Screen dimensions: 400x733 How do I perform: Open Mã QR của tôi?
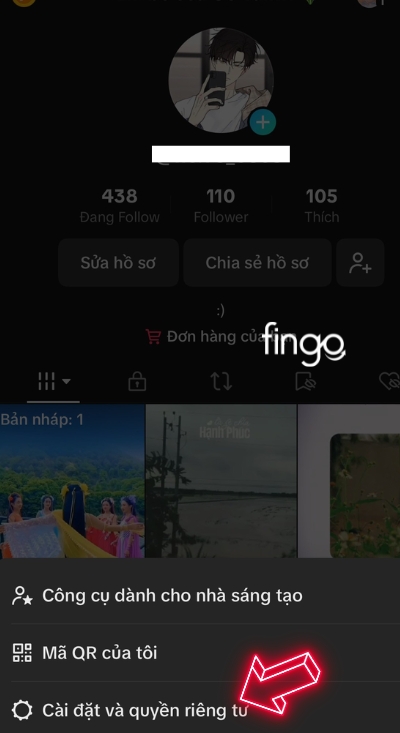pyautogui.click(x=200, y=653)
